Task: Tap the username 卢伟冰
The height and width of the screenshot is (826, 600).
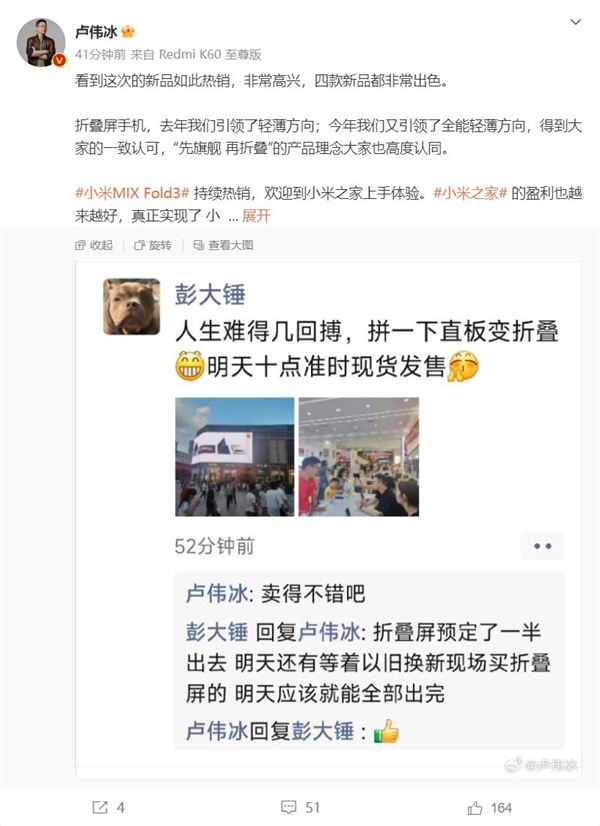Action: [97, 30]
